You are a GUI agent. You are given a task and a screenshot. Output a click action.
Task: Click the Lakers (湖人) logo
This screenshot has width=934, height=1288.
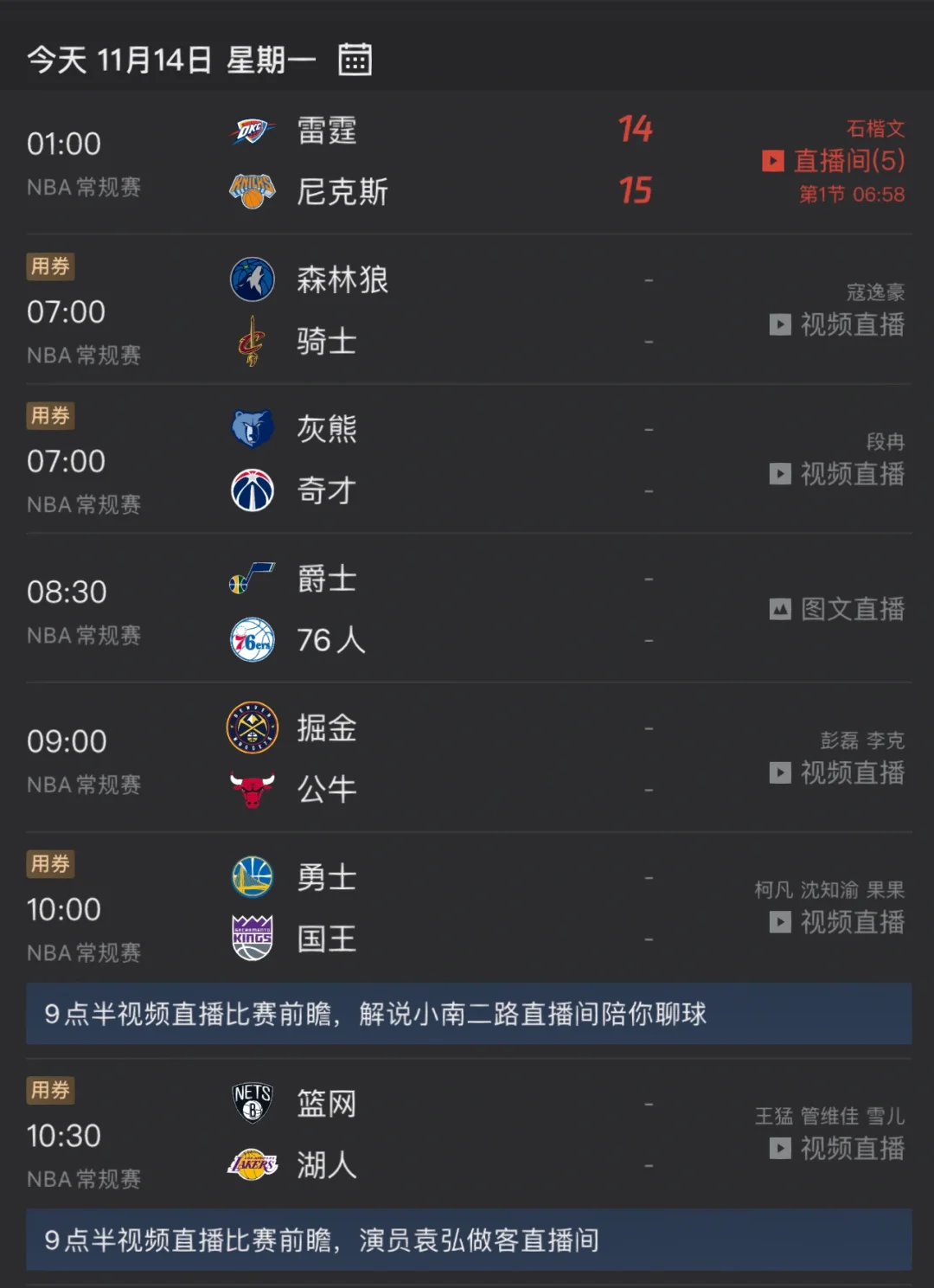tap(252, 1166)
